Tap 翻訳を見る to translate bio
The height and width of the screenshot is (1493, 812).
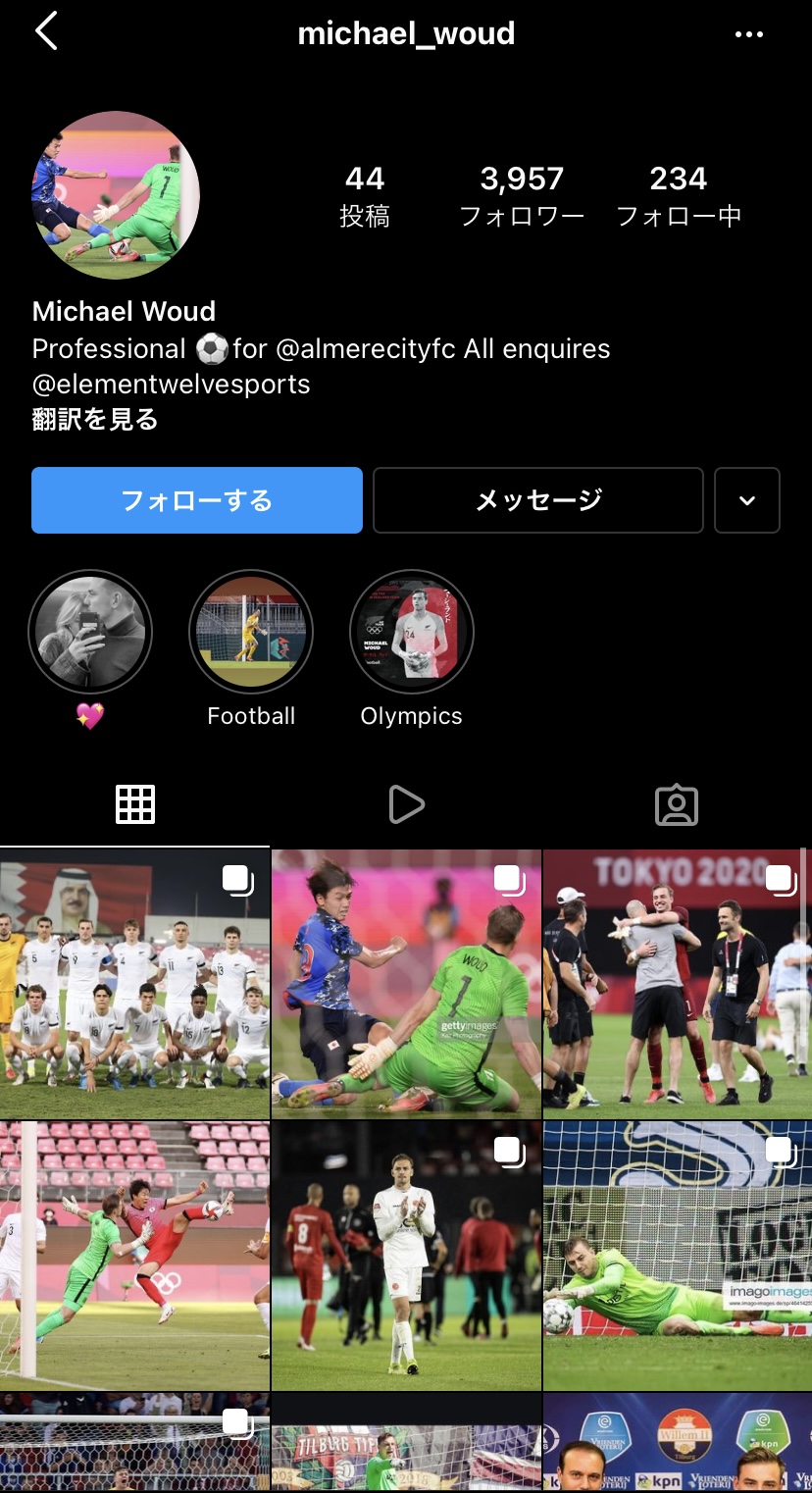[95, 420]
